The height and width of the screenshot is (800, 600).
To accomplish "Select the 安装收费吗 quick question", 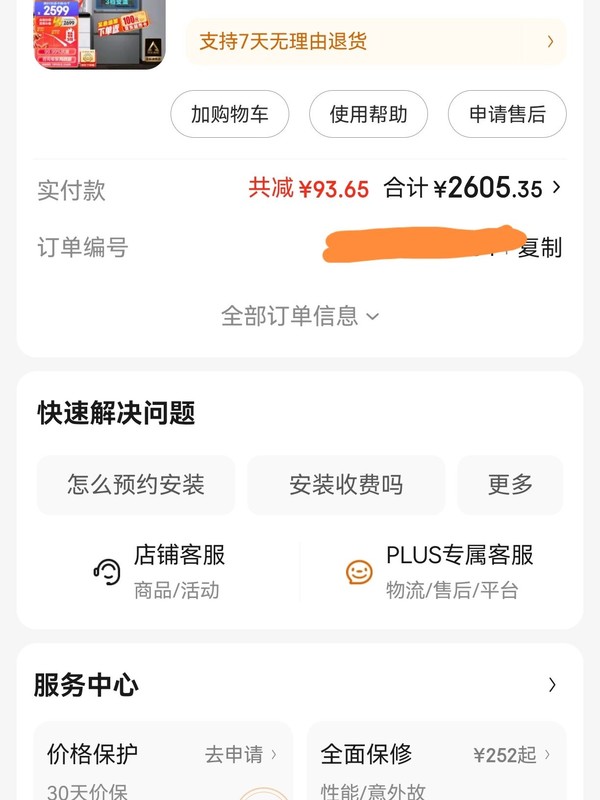I will pos(346,485).
